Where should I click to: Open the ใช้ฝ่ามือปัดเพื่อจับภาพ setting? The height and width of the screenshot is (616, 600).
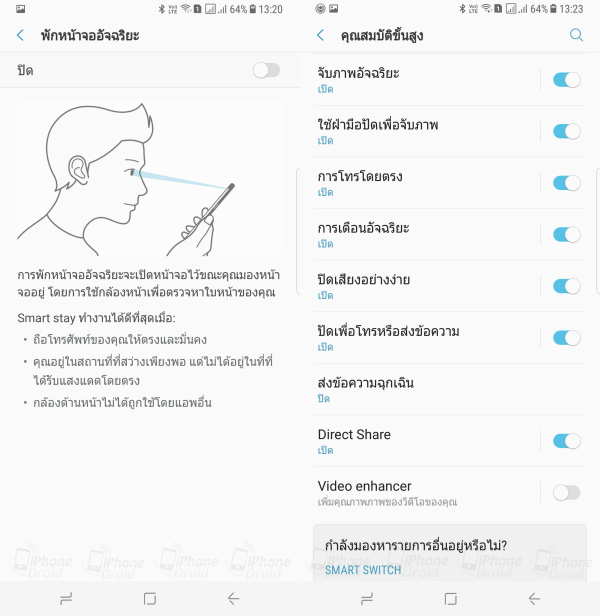pos(420,131)
